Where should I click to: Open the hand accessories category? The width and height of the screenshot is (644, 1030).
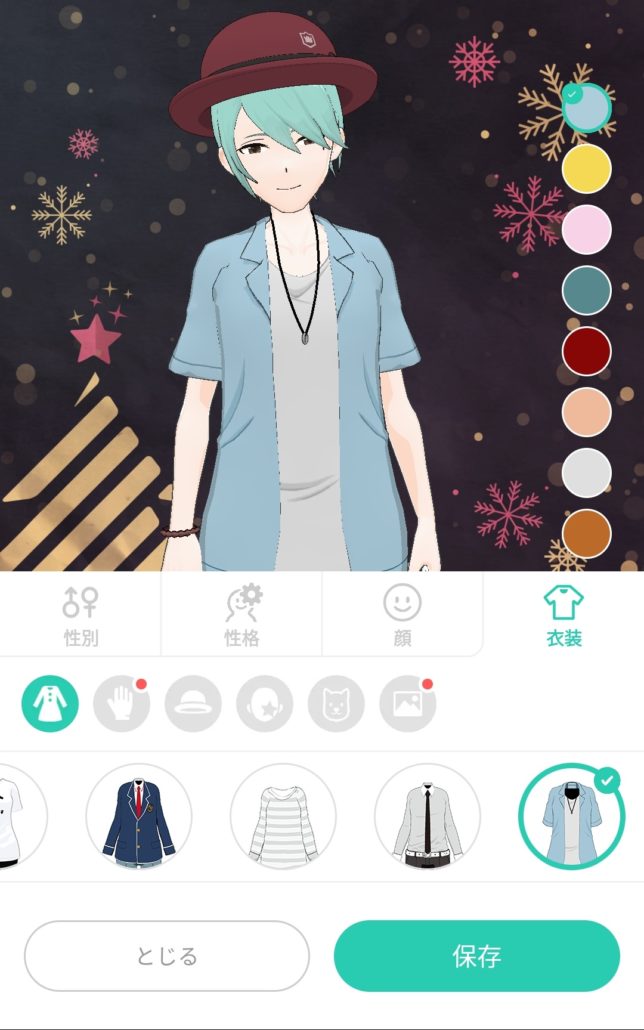click(x=121, y=704)
